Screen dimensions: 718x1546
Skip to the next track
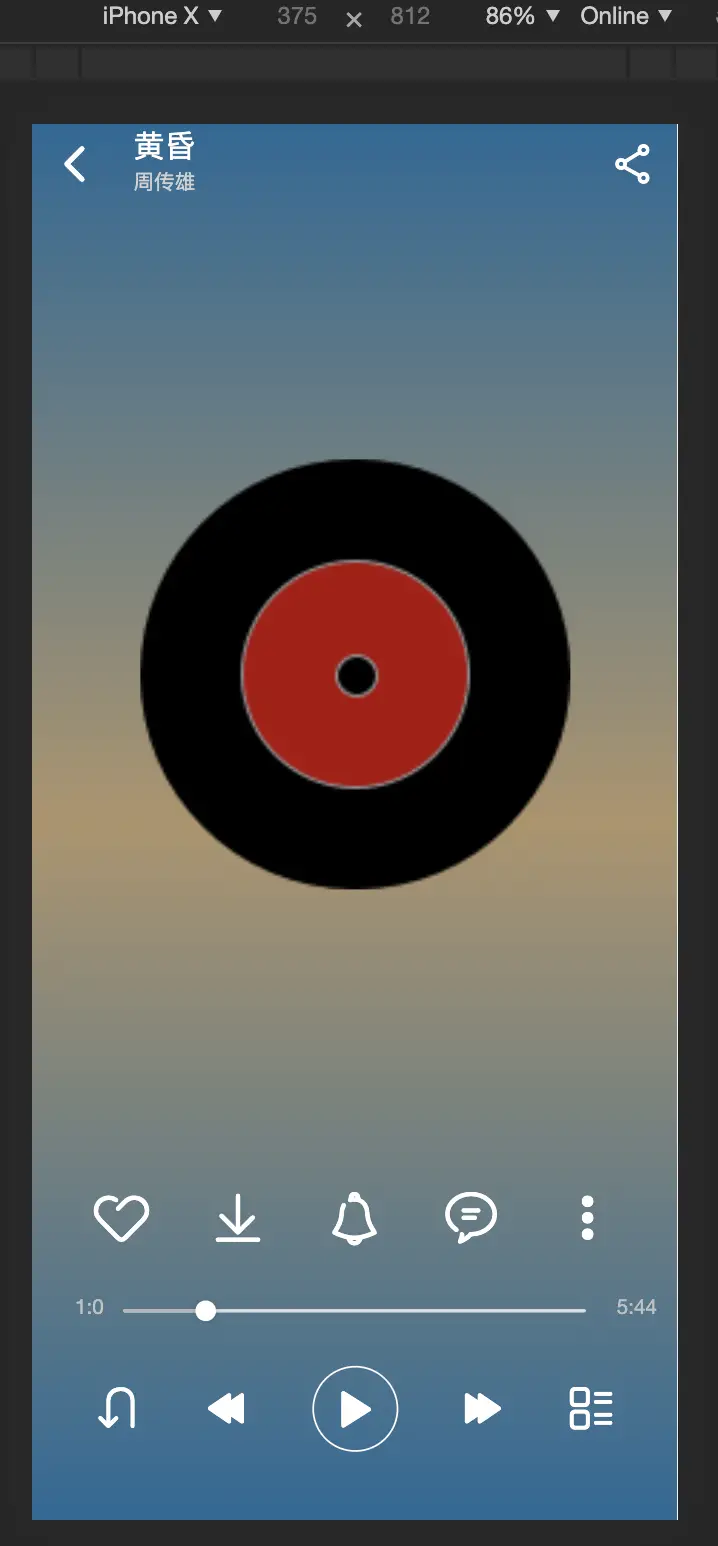482,1409
